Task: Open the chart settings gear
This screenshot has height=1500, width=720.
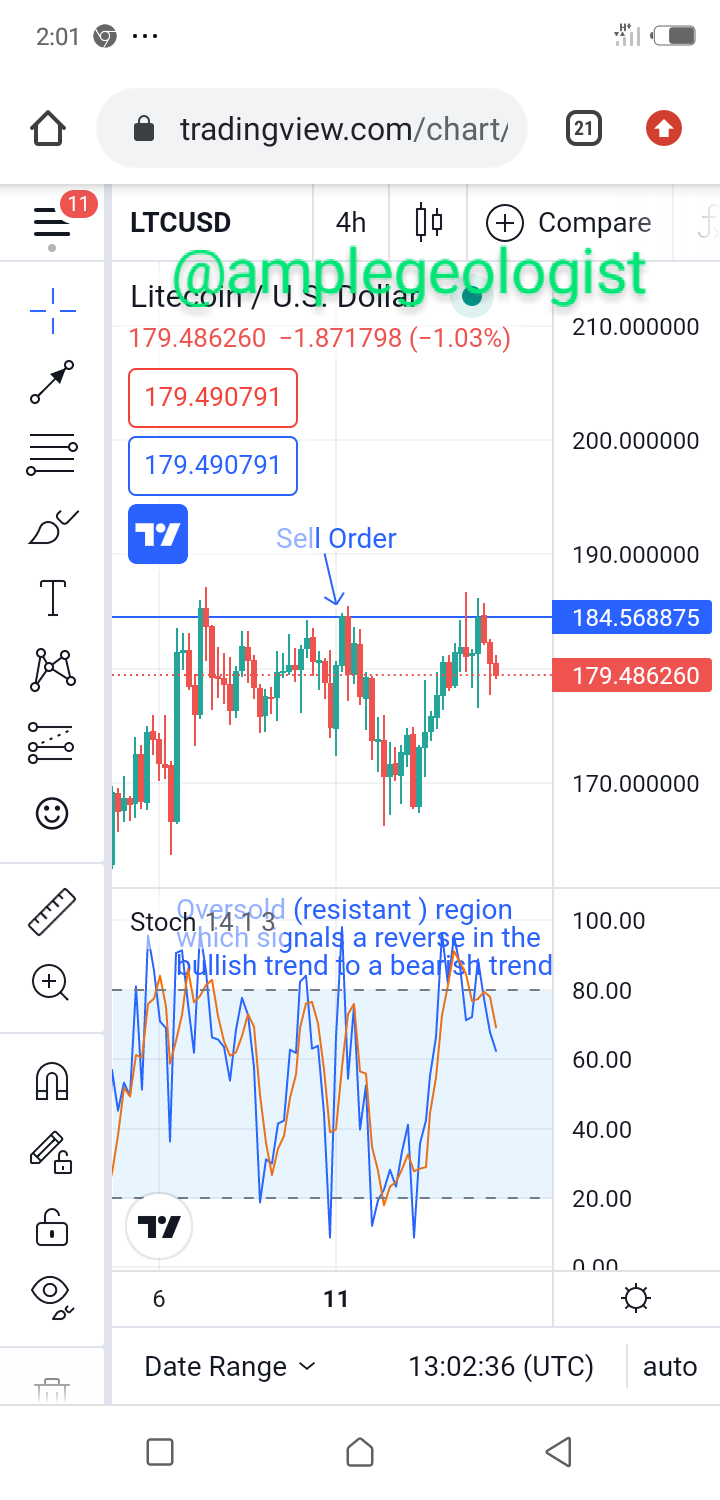Action: click(636, 1299)
